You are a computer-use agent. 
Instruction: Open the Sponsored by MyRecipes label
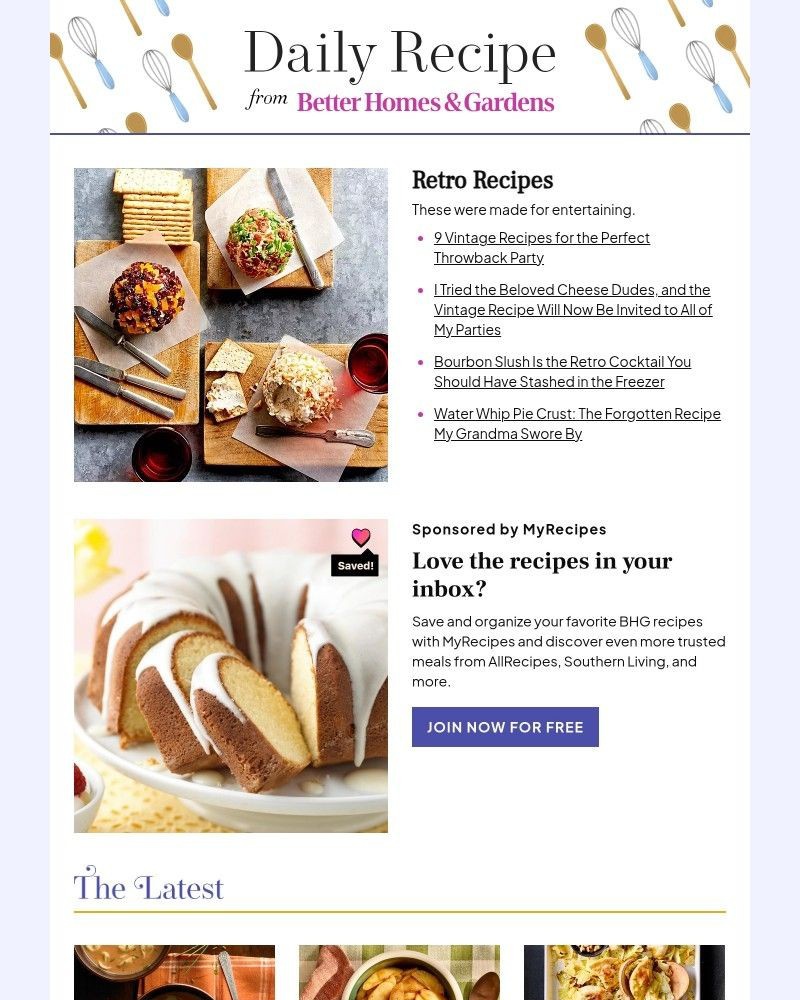pos(509,529)
